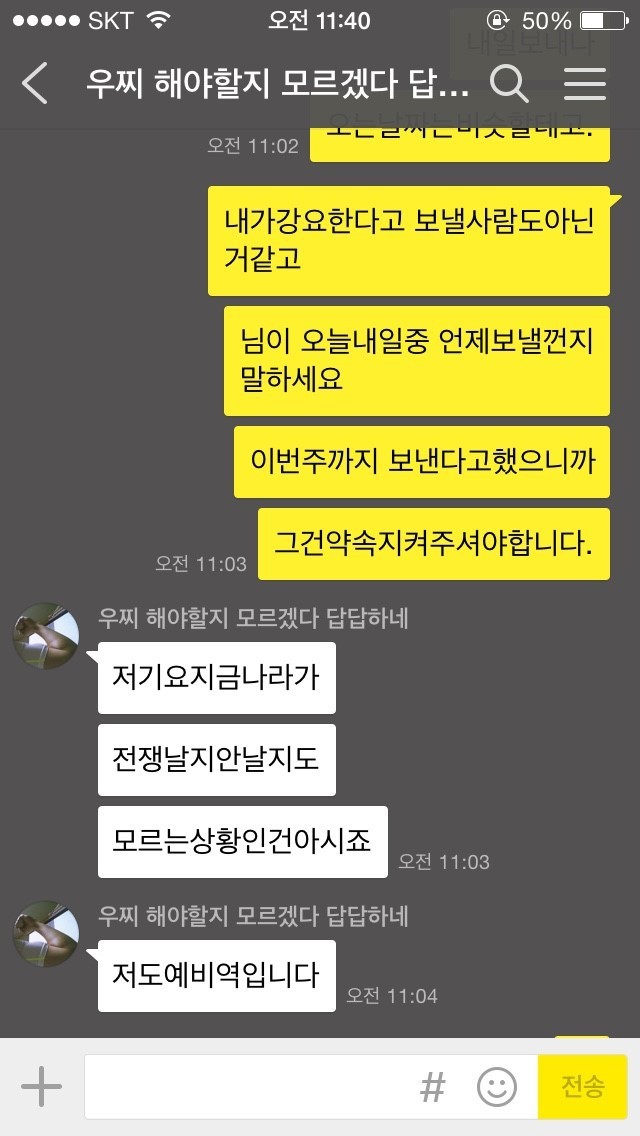Open the attachment plus menu
Screen dimensions: 640x1136
tap(41, 1086)
